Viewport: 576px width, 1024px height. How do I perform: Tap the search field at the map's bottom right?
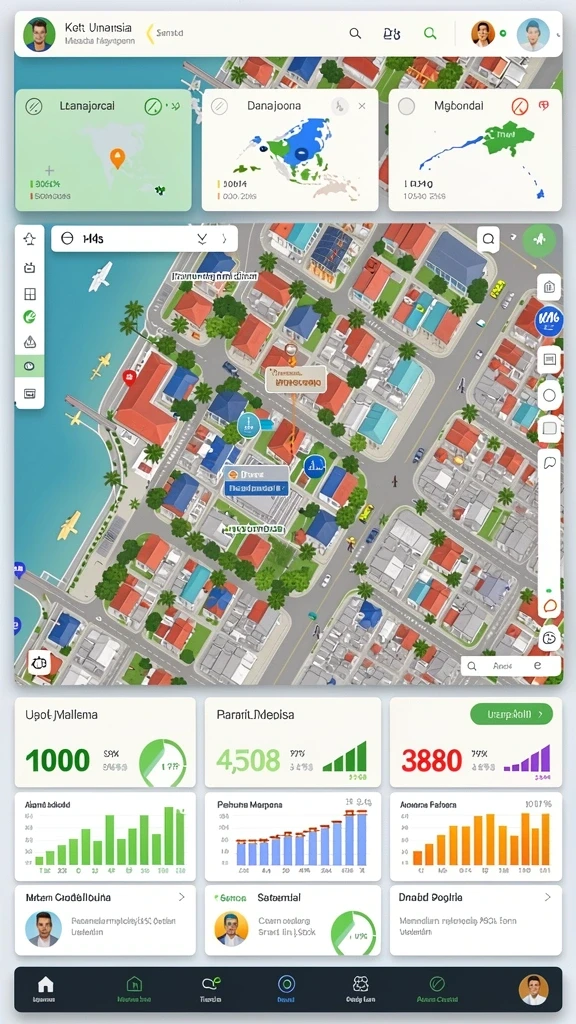(x=511, y=666)
